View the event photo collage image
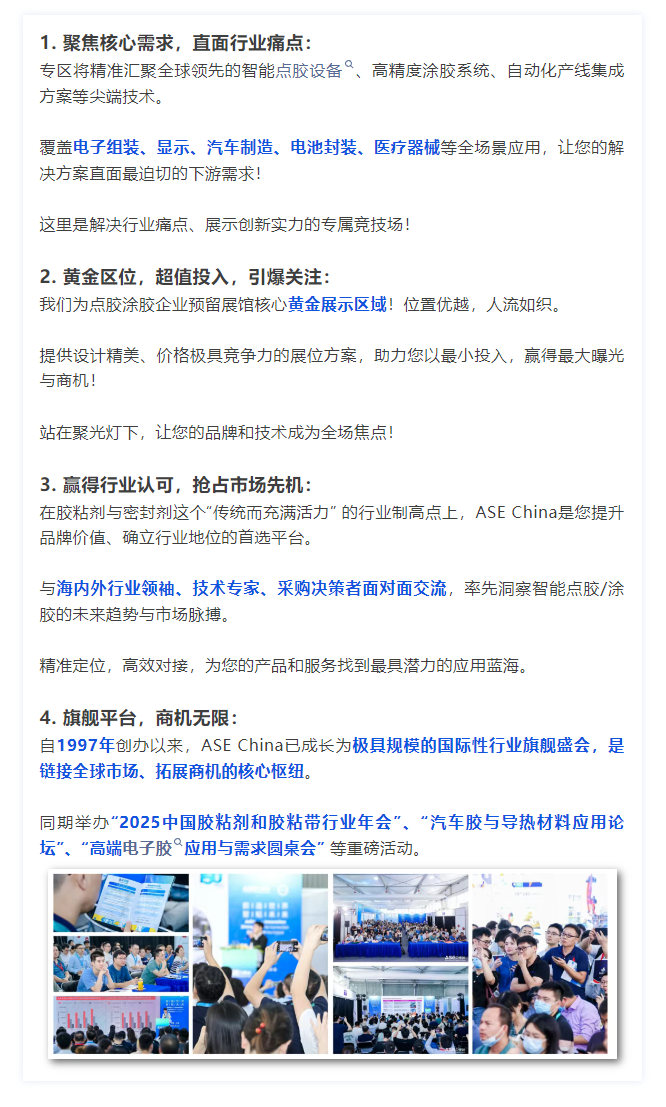Viewport: 666px width, 1107px height. (333, 964)
